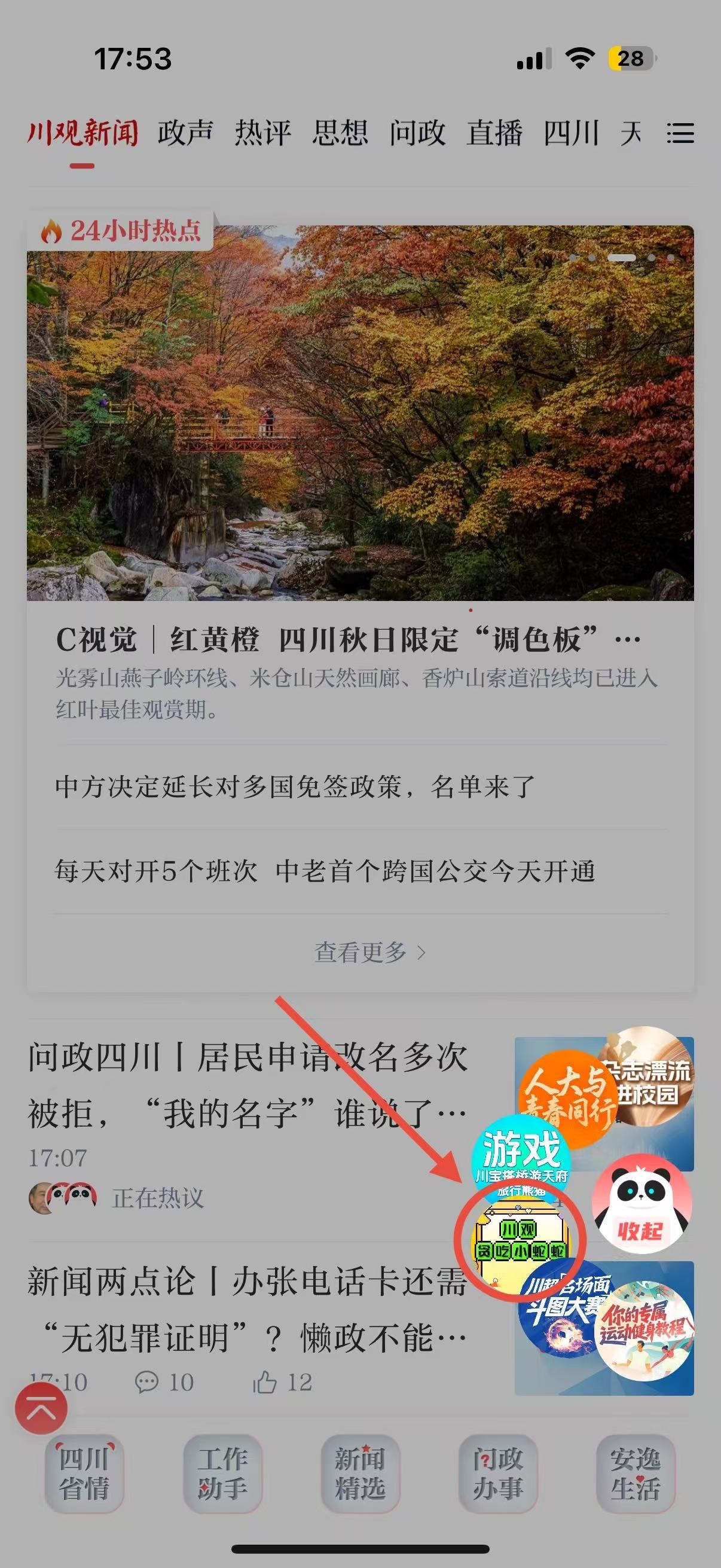721x1568 pixels.
Task: Collapse the bubbles with the panda 收起 button
Action: coord(641,1203)
